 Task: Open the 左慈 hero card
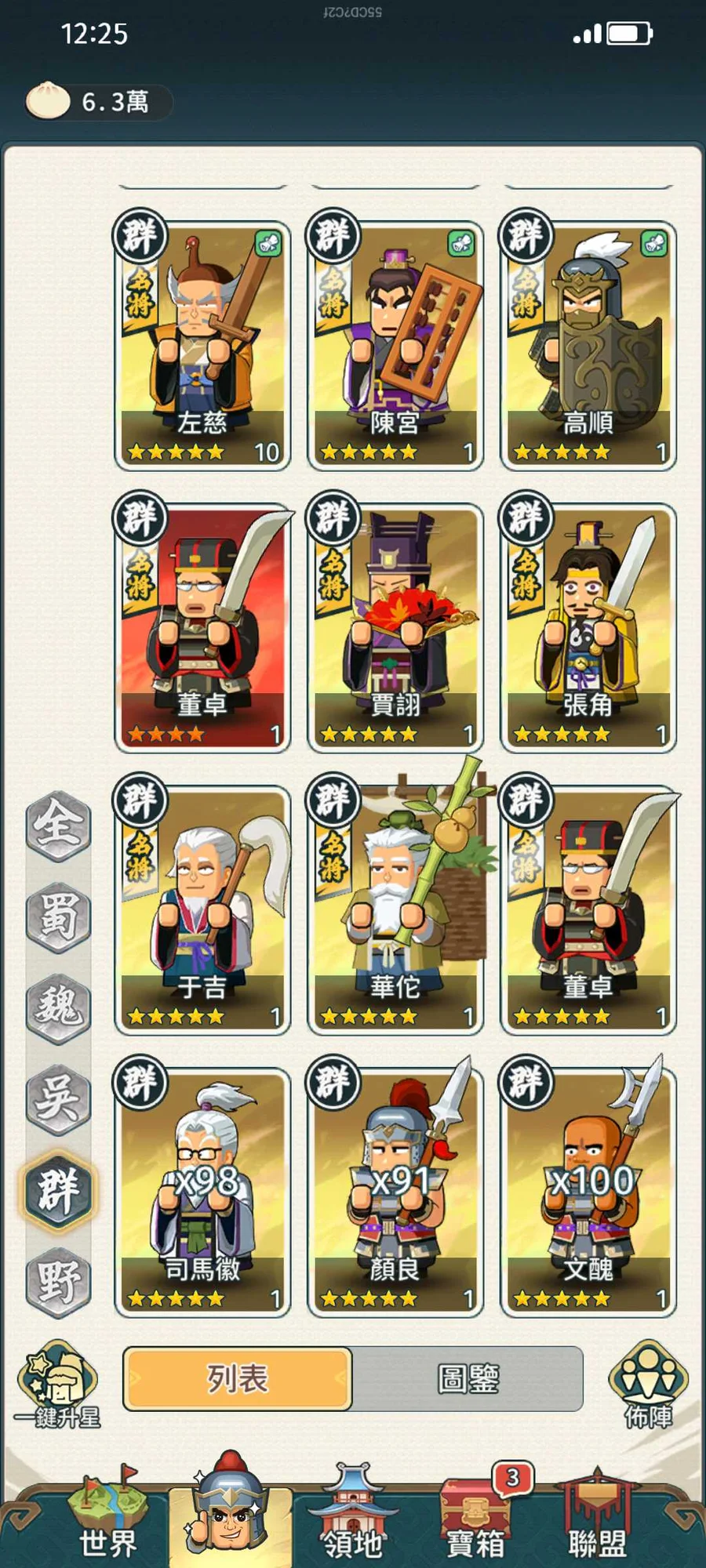pyautogui.click(x=202, y=345)
